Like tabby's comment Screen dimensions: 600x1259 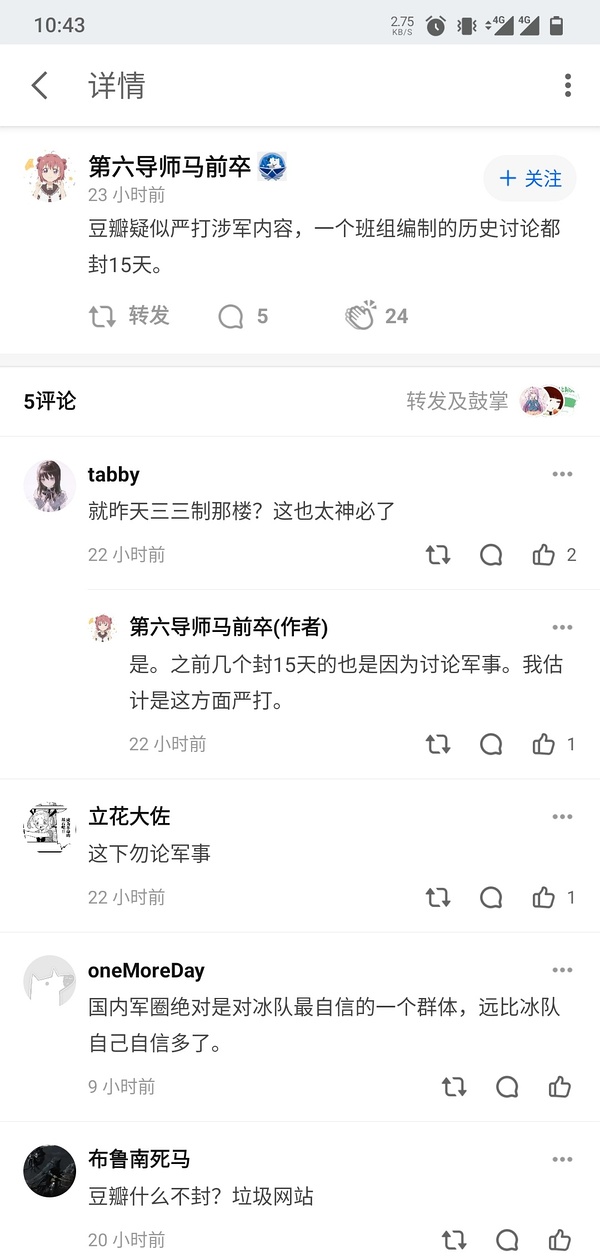pos(544,555)
